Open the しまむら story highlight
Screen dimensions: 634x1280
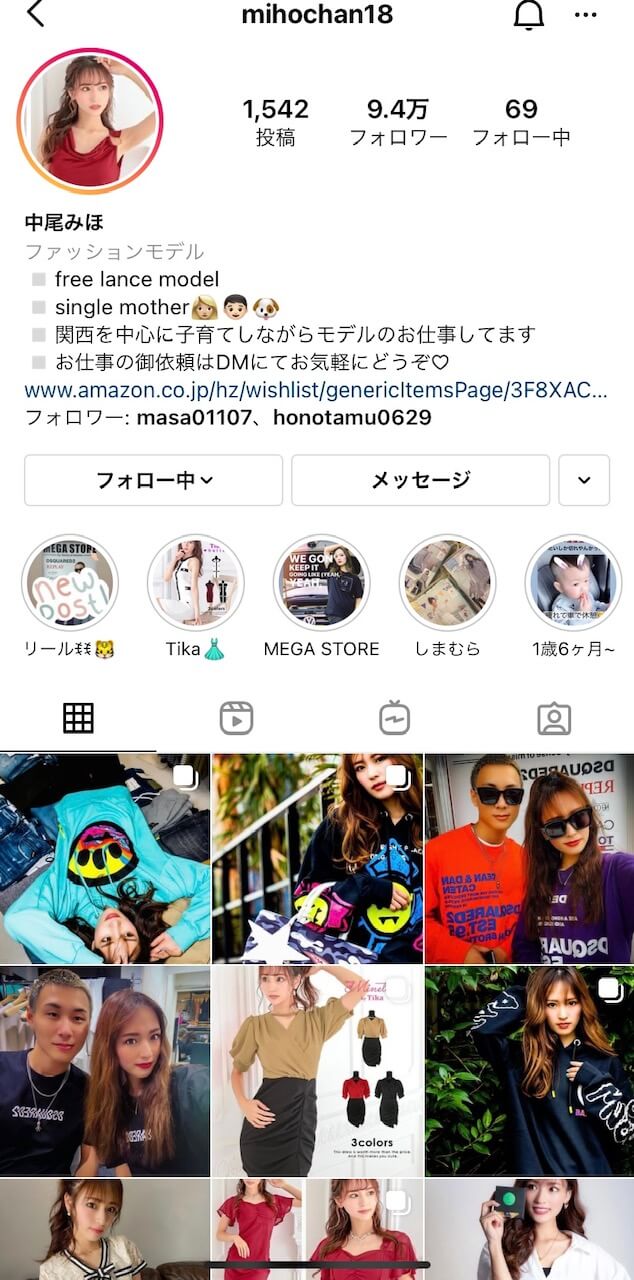pyautogui.click(x=447, y=582)
